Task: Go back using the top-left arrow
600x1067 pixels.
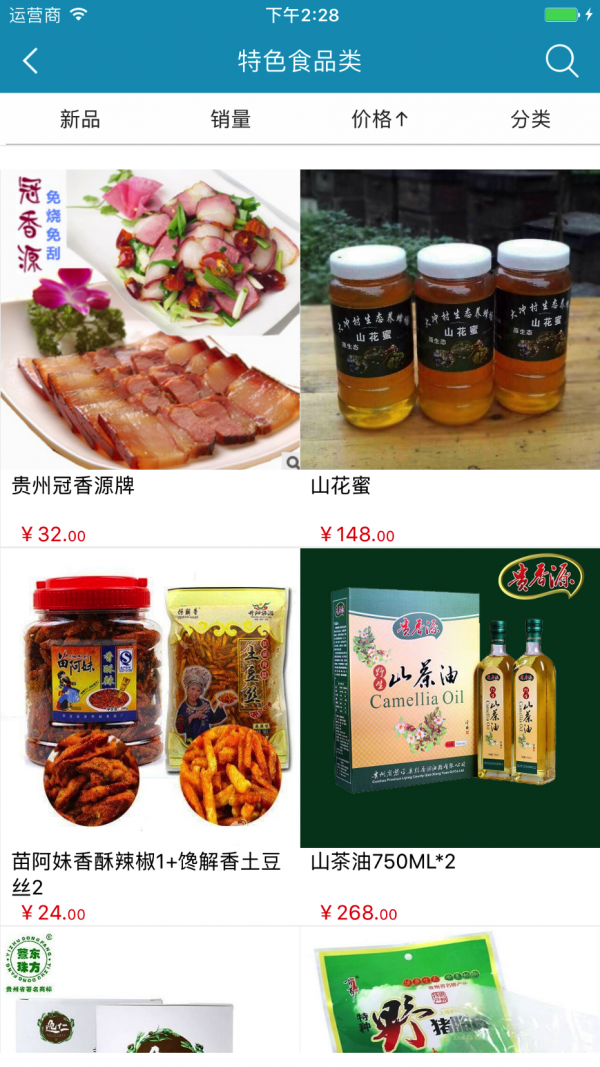Action: (x=30, y=61)
